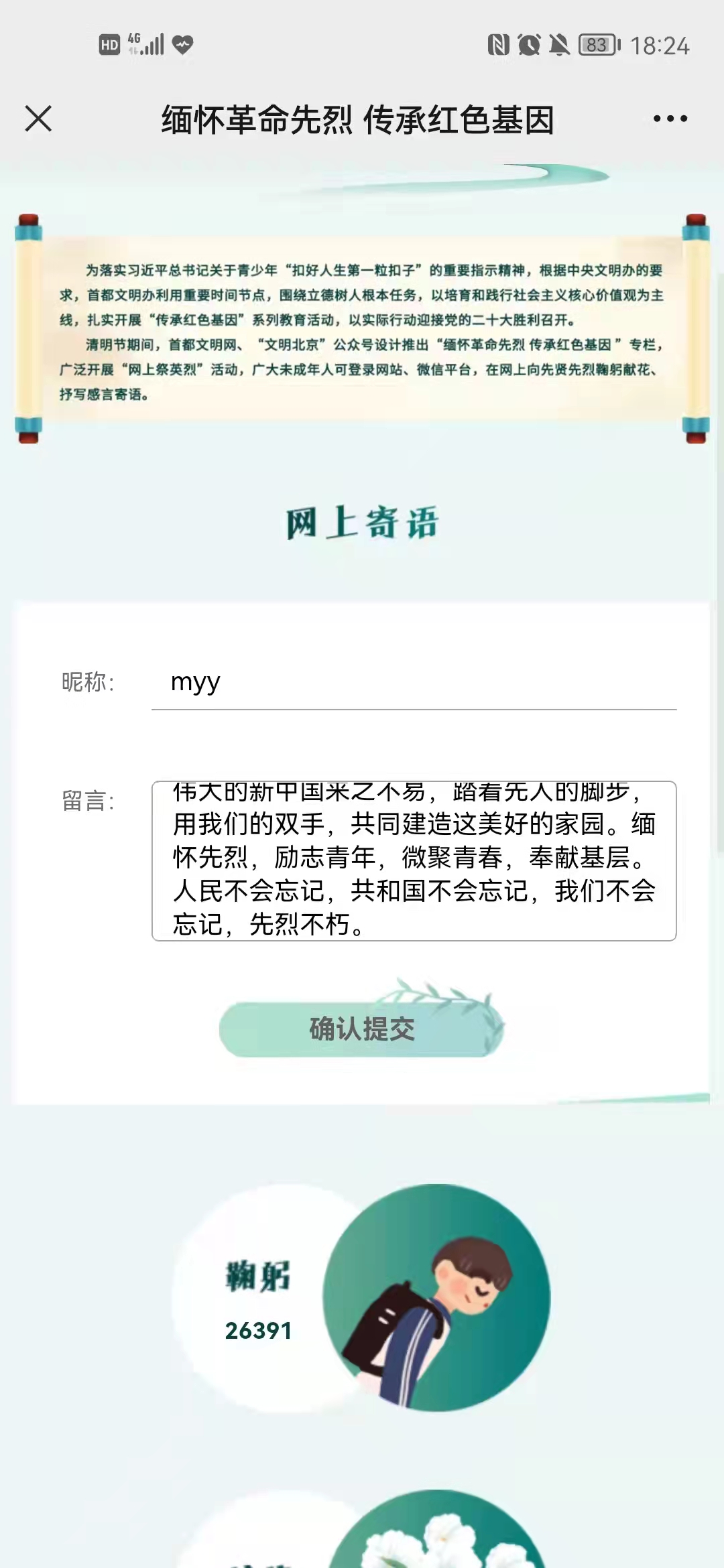Open the three-dot more options menu
The width and height of the screenshot is (724, 1568).
pos(670,119)
